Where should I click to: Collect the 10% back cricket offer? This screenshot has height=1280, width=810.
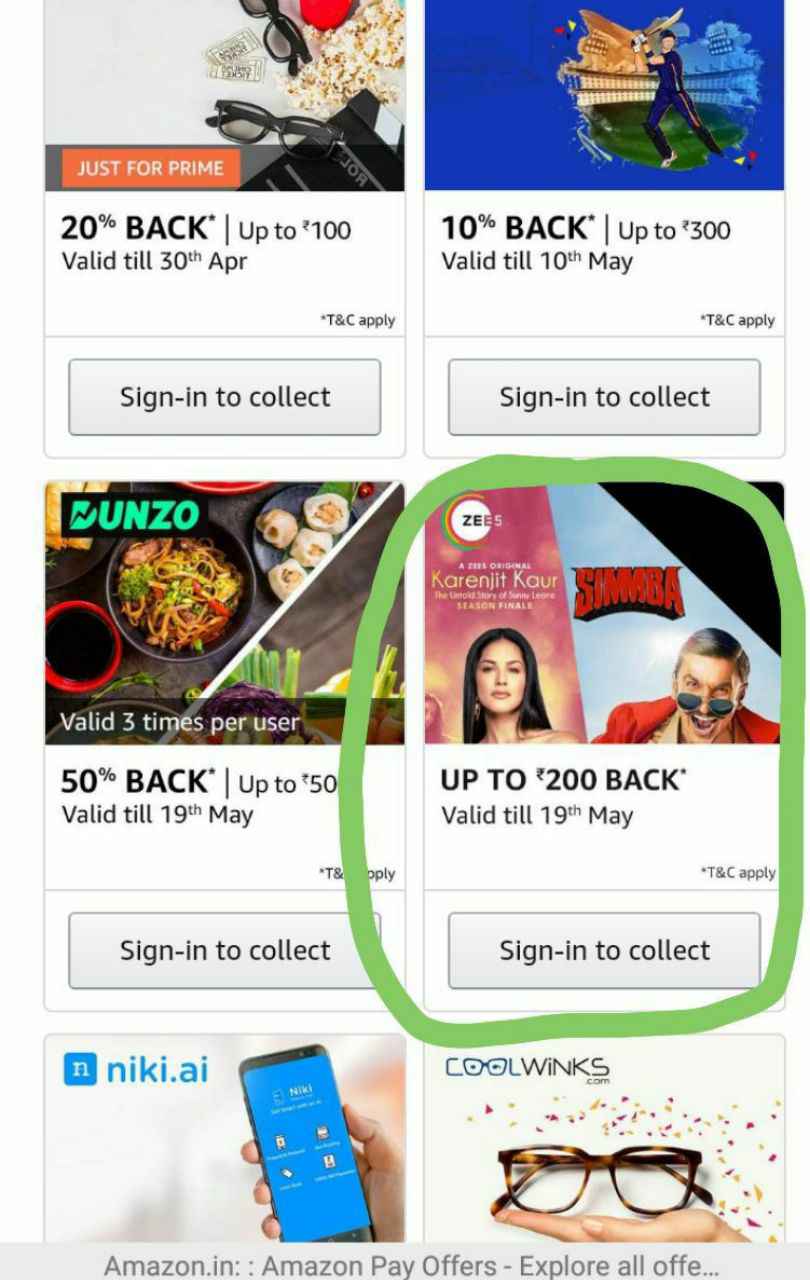tap(604, 397)
